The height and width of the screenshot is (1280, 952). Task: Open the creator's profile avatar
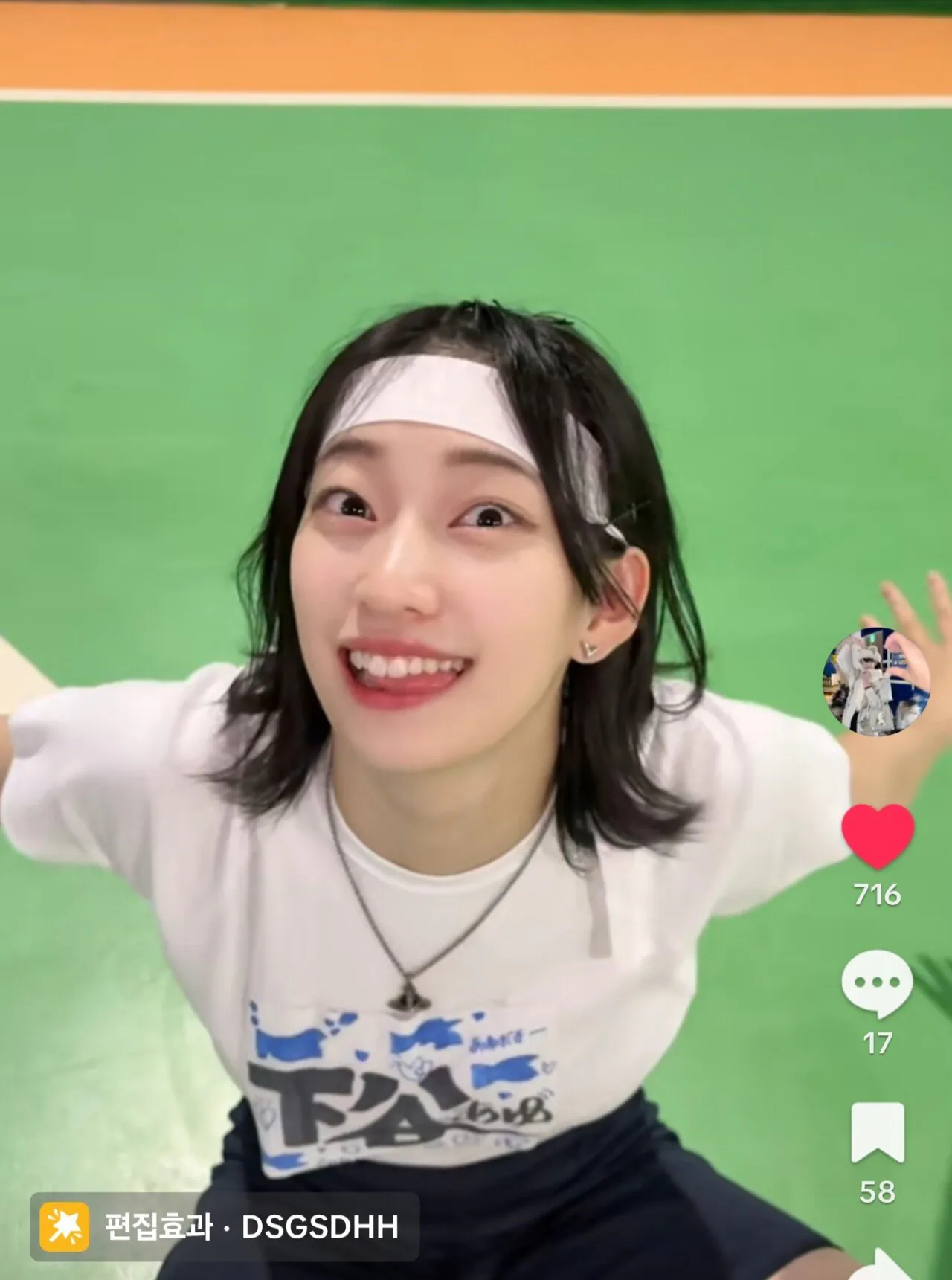876,682
